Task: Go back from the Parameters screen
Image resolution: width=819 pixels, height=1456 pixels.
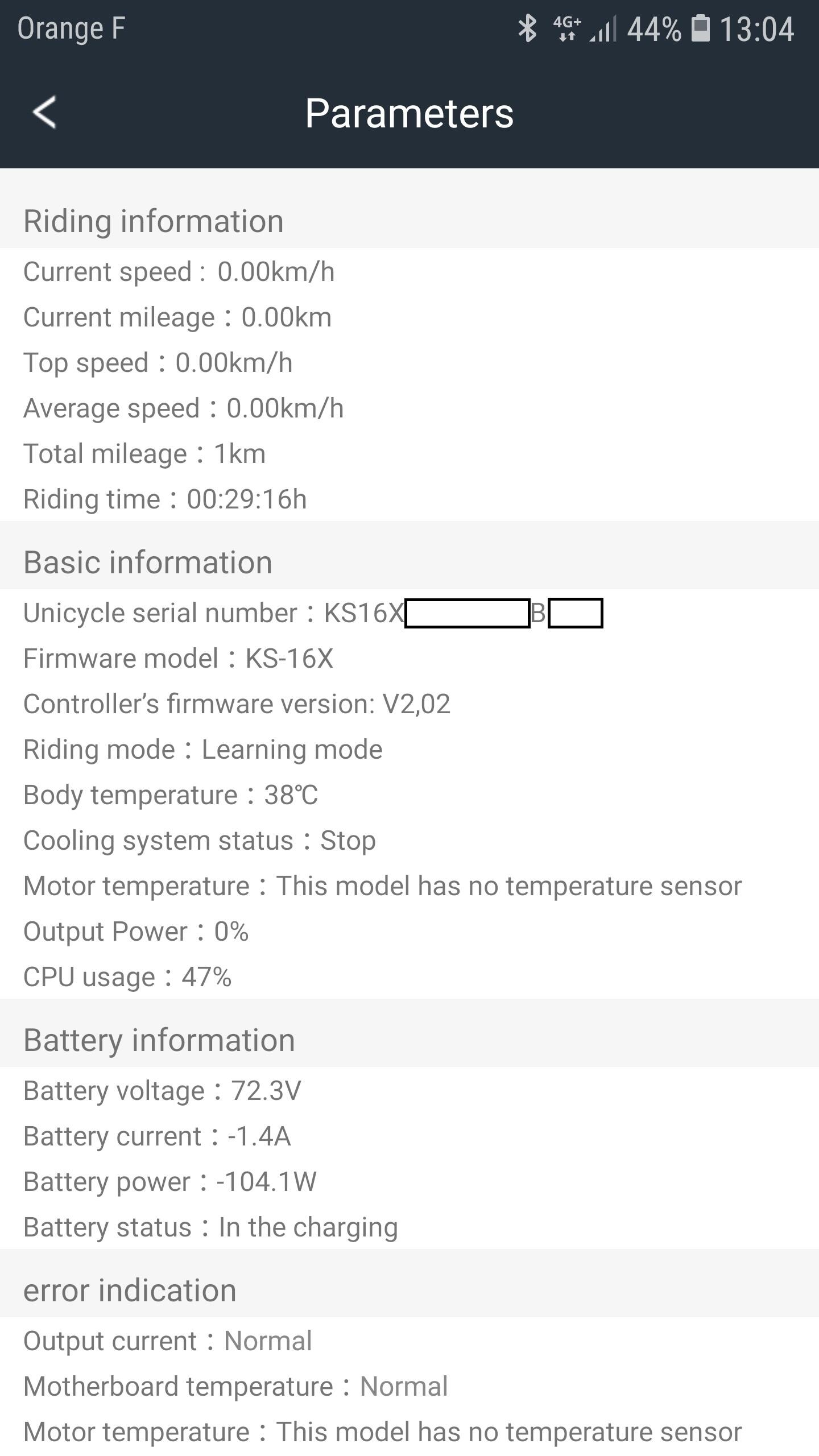Action: click(x=44, y=112)
